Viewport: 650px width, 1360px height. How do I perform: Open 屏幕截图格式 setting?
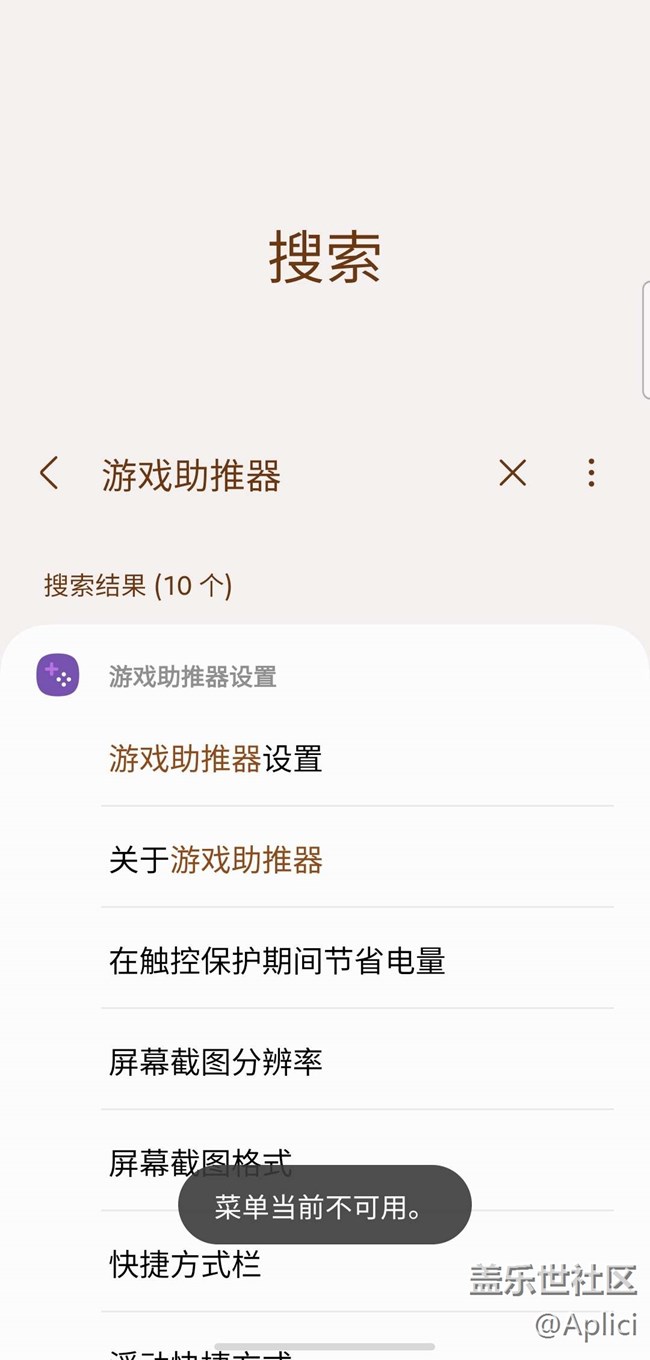[x=140, y=1162]
